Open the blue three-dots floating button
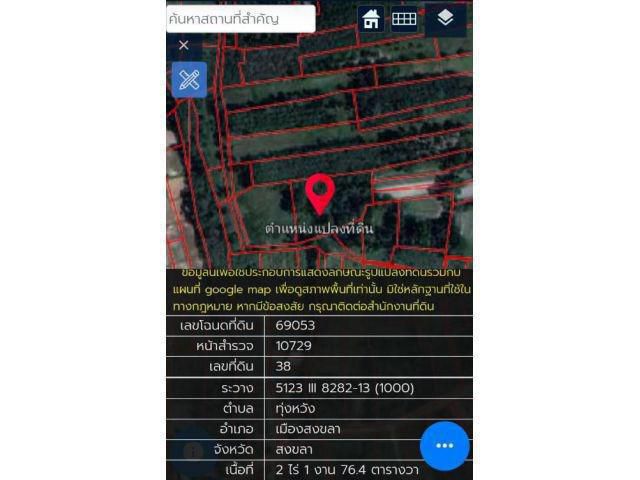Screen dimensions: 640x480 pos(444,445)
